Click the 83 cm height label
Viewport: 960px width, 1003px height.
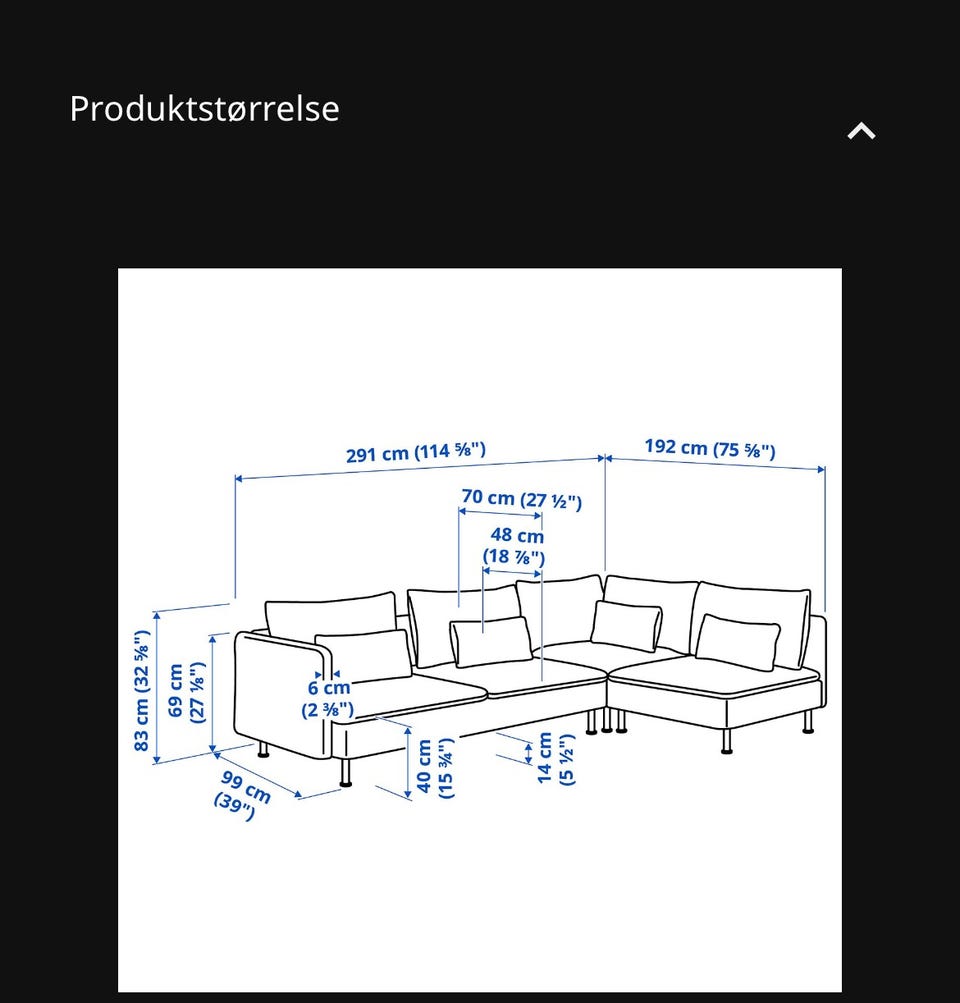point(143,690)
